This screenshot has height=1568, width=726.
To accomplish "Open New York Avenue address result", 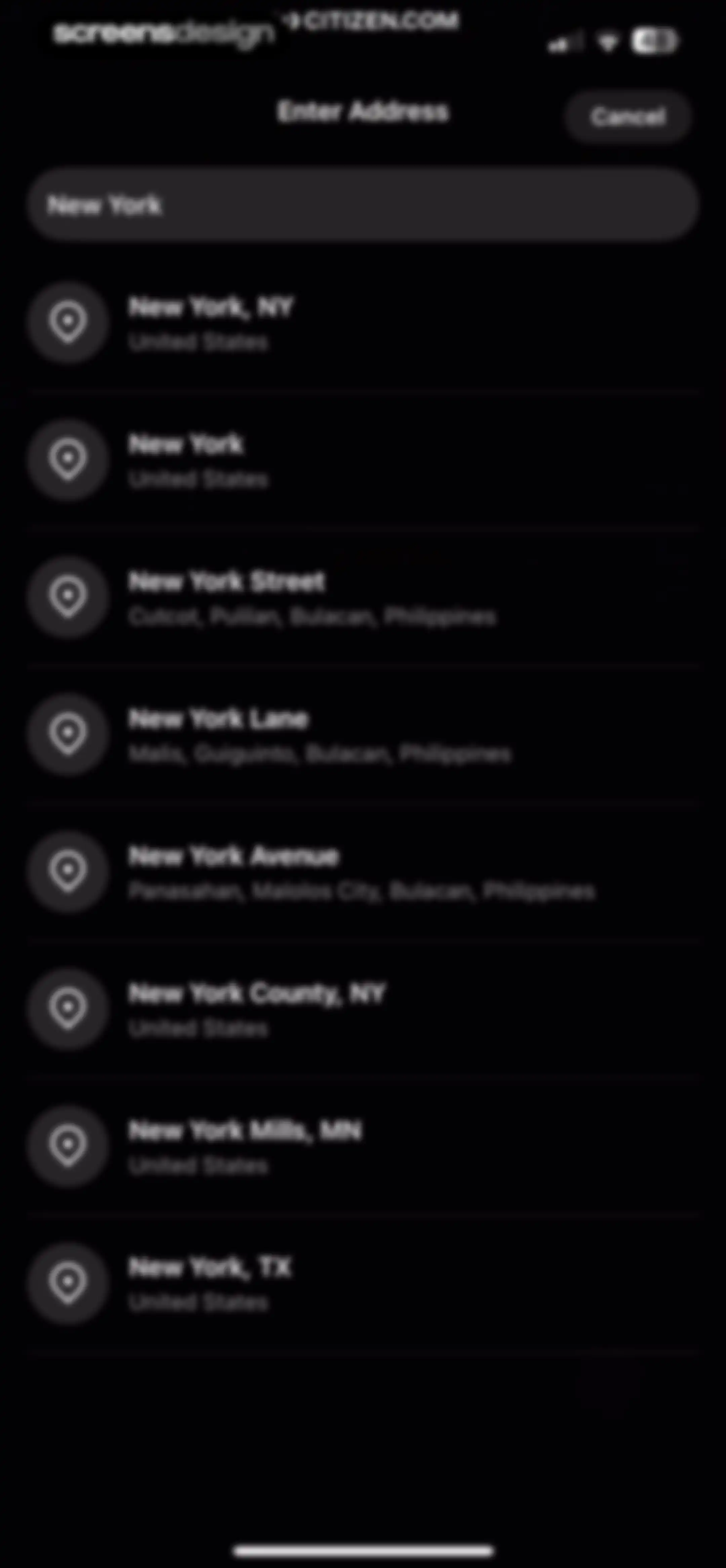I will (x=363, y=872).
